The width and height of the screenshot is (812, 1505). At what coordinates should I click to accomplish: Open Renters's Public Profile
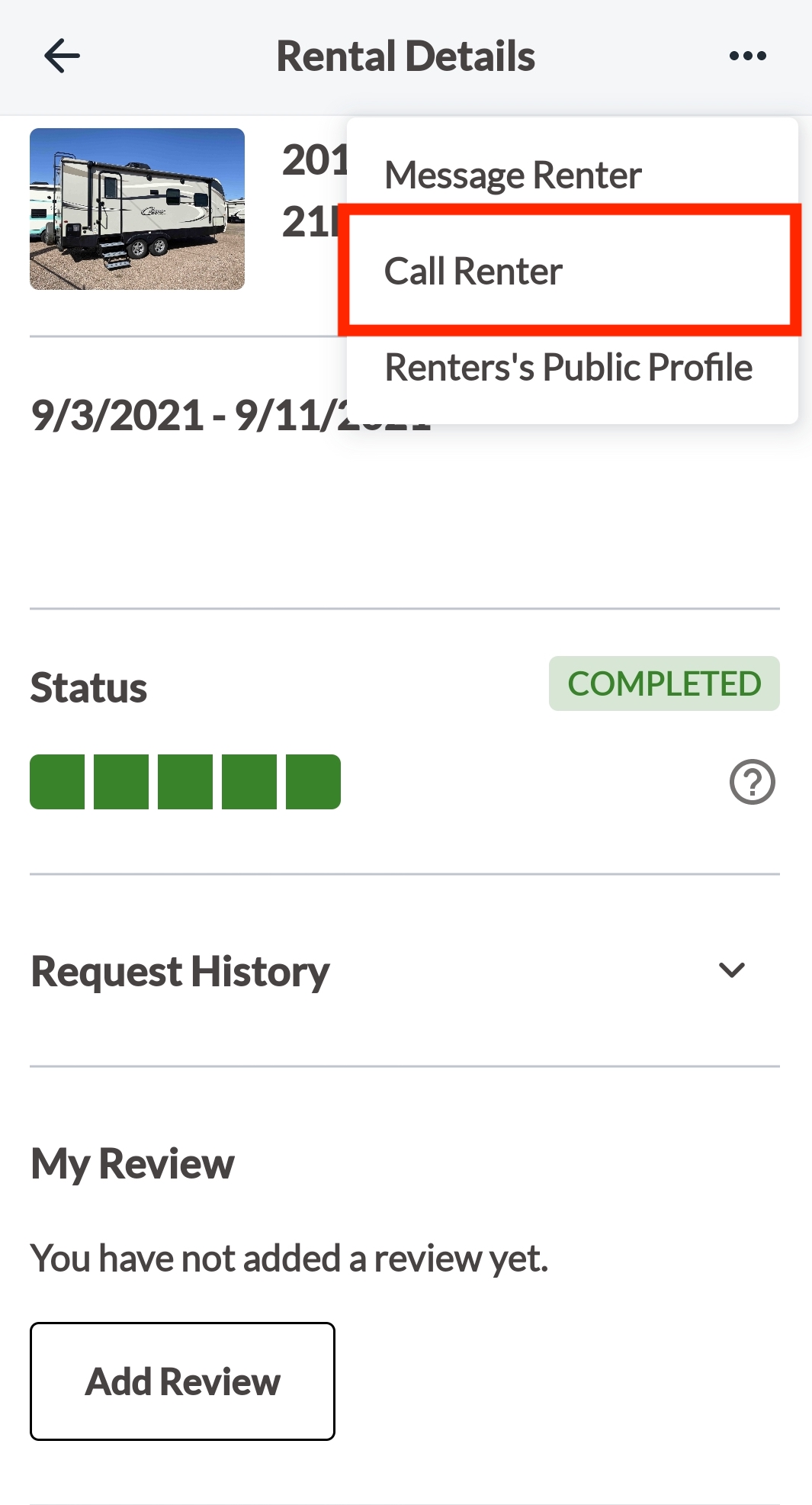573,367
